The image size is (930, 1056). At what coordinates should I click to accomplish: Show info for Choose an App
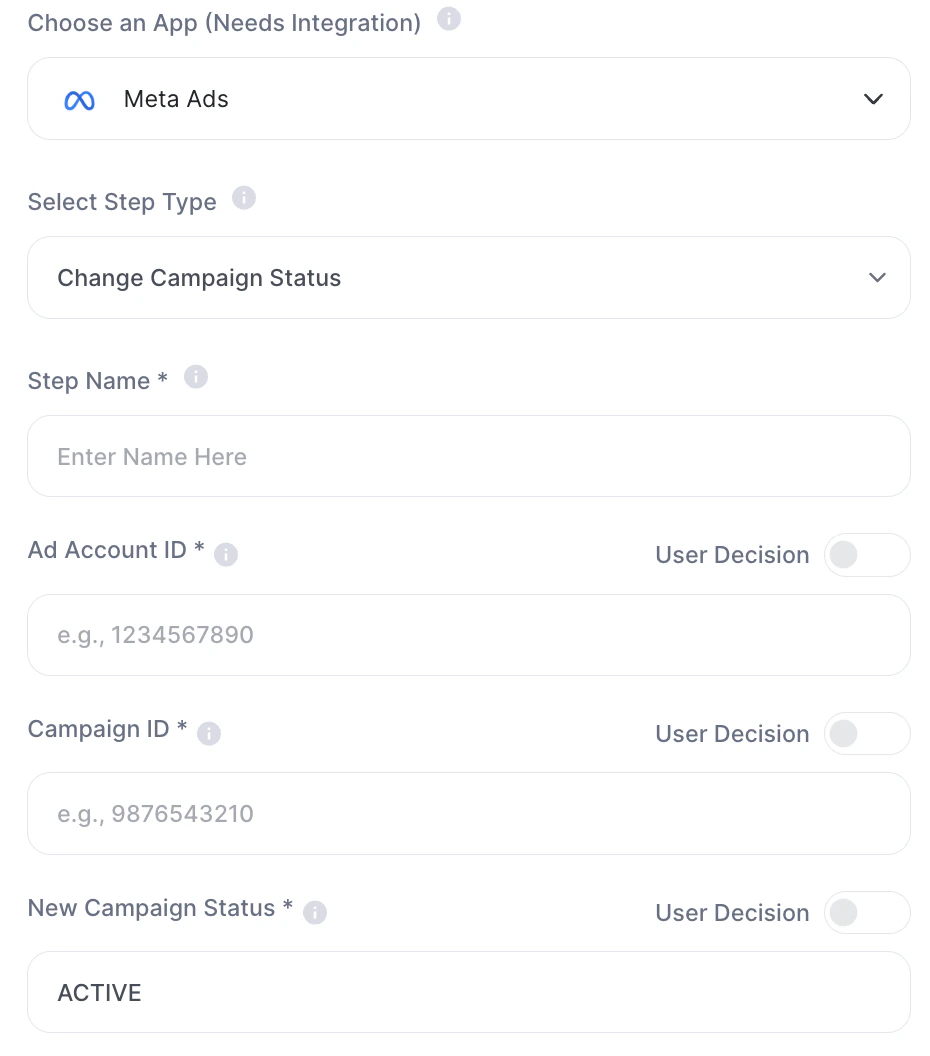pos(449,19)
